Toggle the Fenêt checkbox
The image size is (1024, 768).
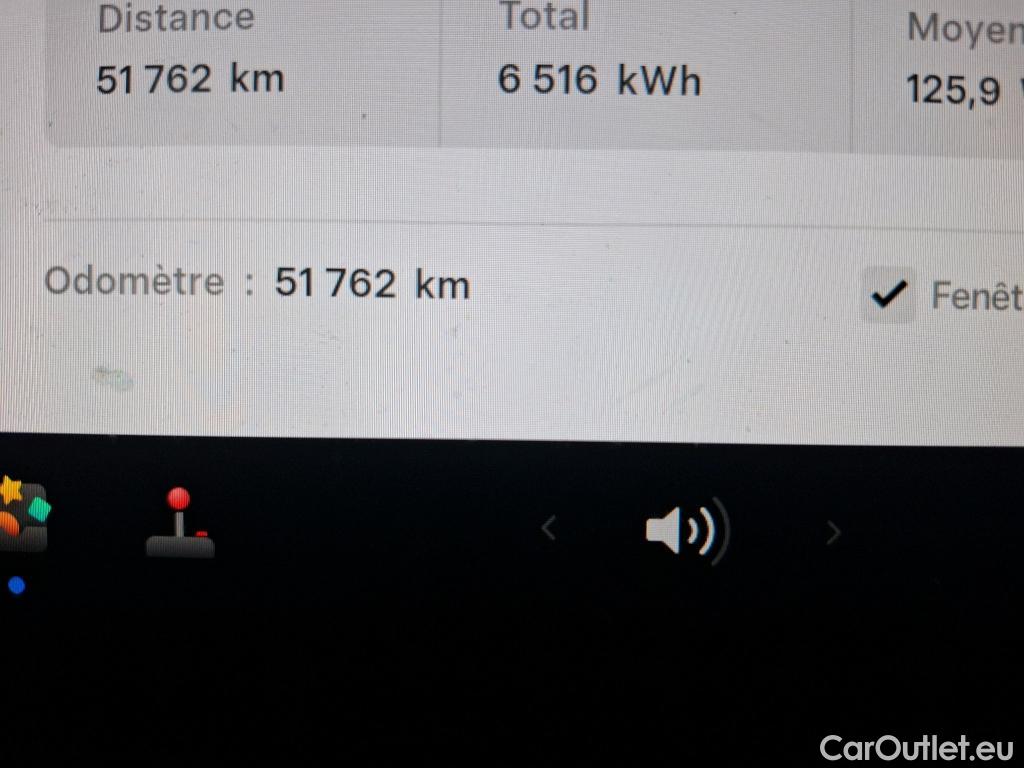[888, 295]
